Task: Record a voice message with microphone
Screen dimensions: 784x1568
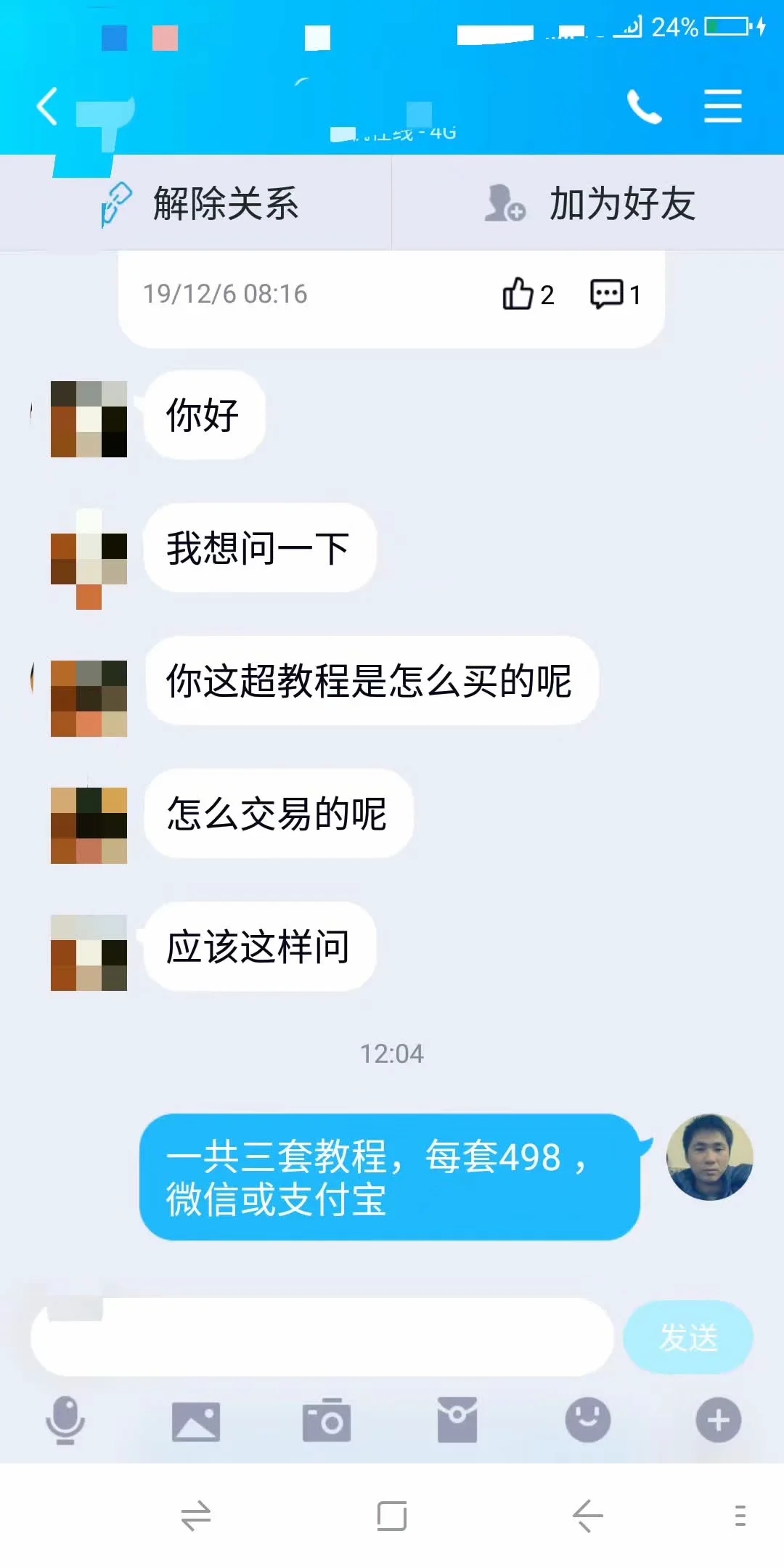Action: pyautogui.click(x=65, y=1420)
